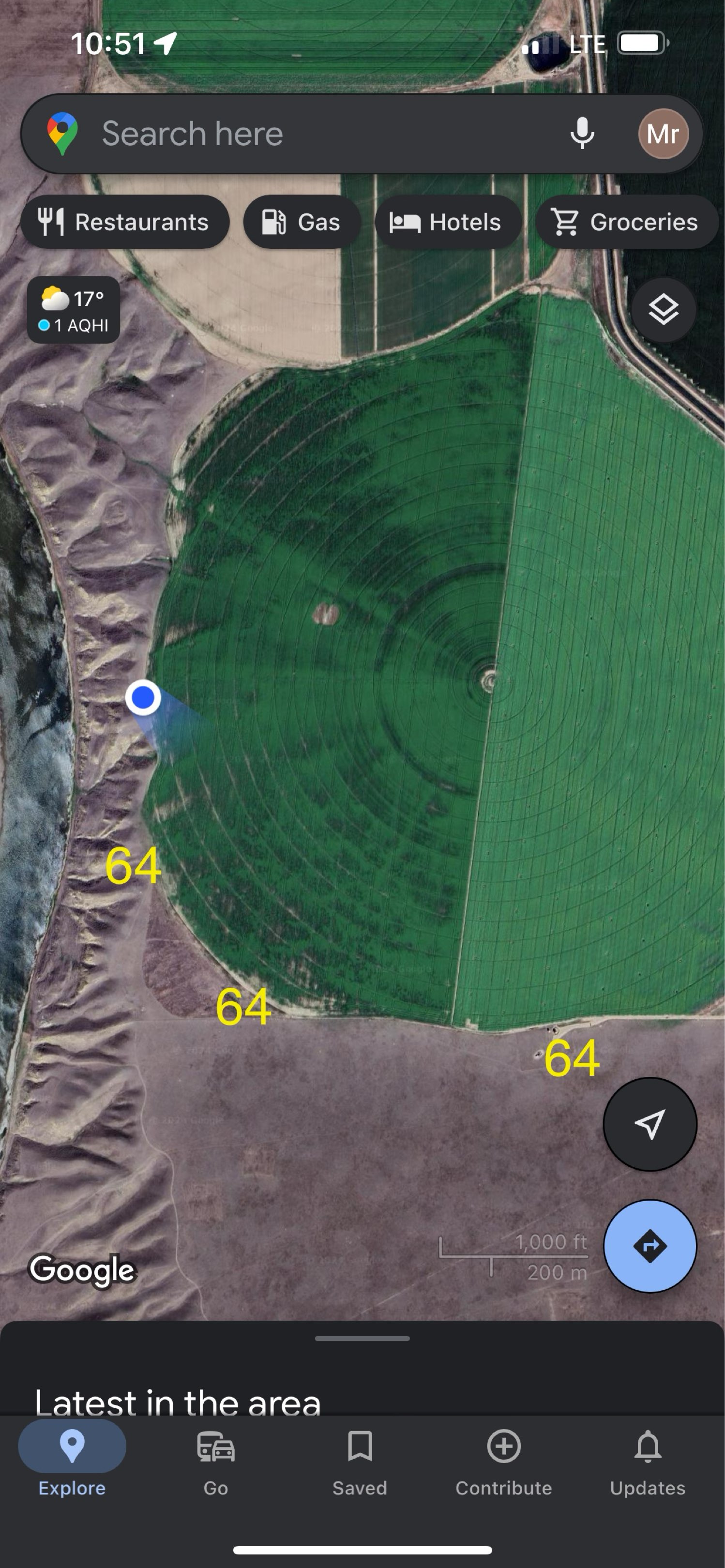Select the Restaurants chip
This screenshot has height=1568, width=725.
coord(125,222)
